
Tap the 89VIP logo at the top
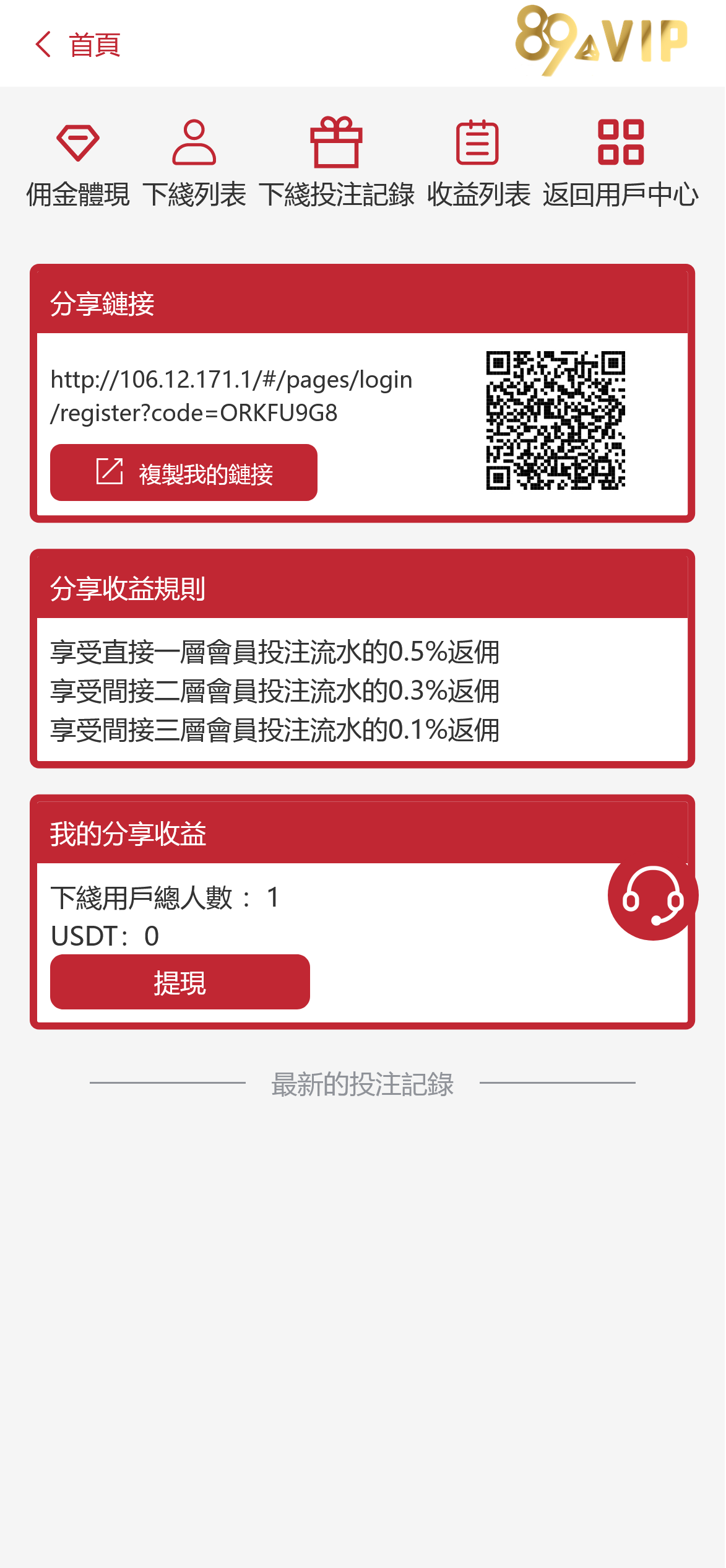click(x=602, y=40)
